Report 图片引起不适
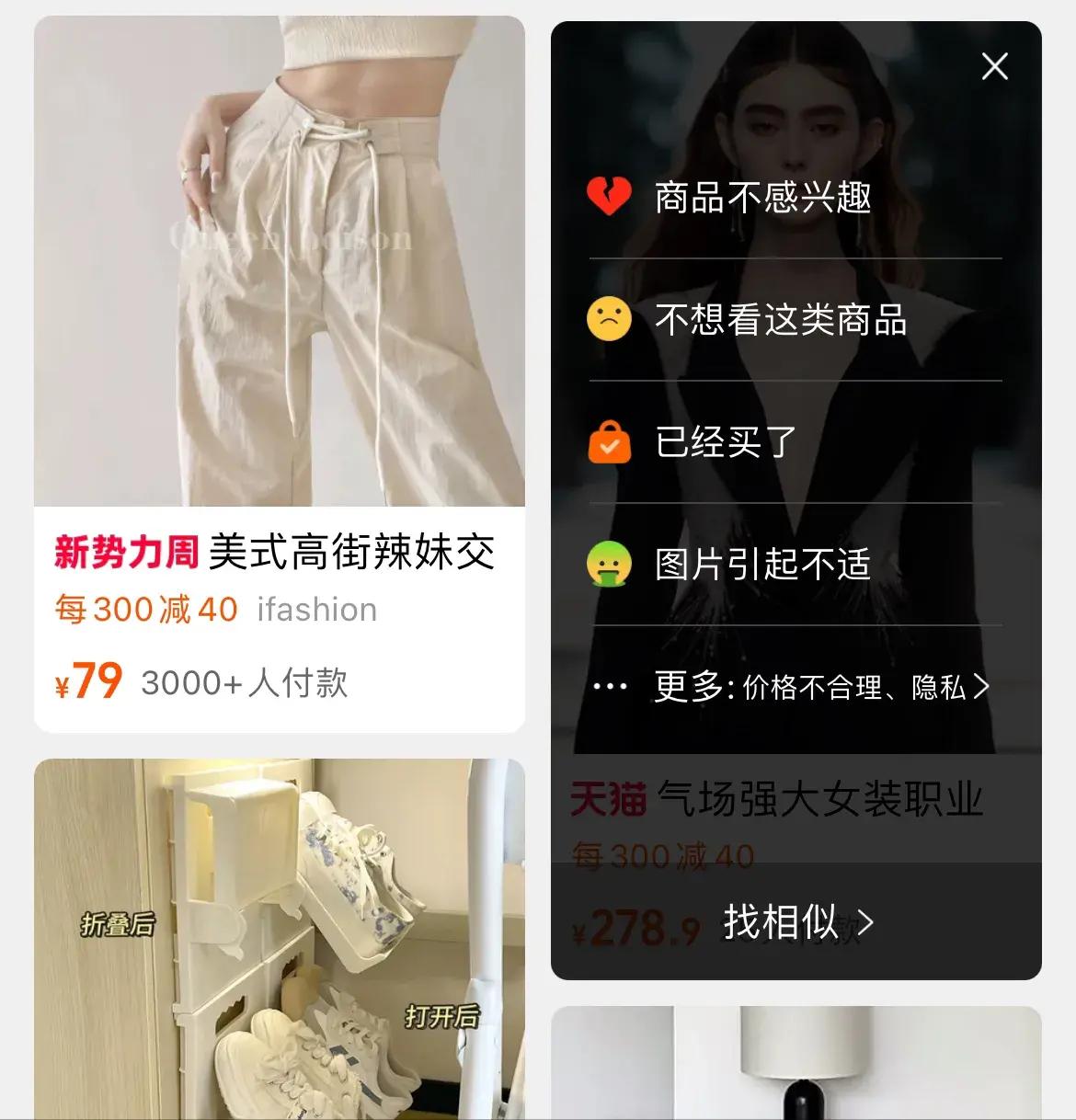This screenshot has height=1120, width=1076. (761, 565)
